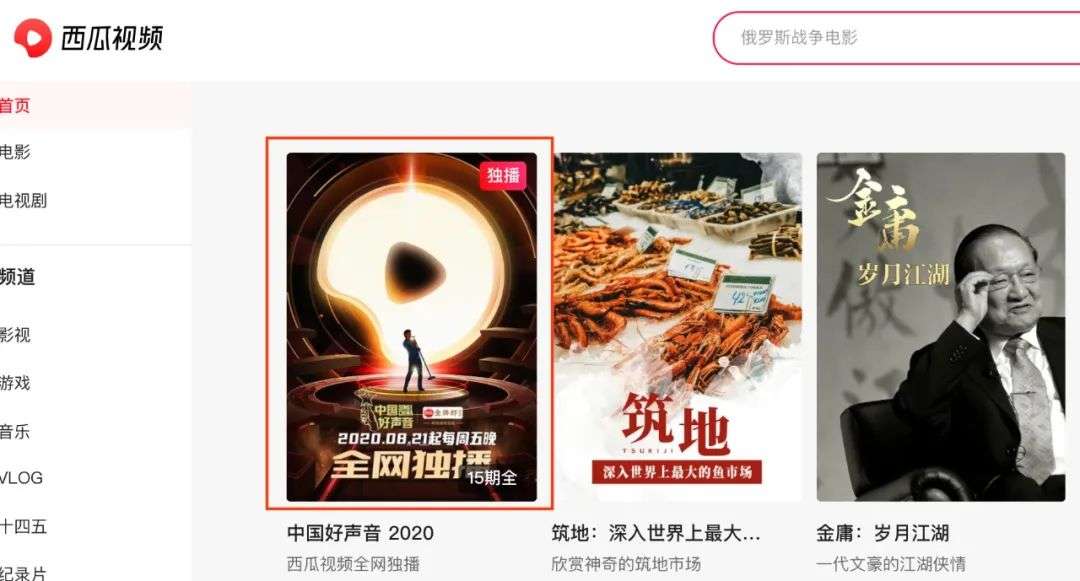This screenshot has height=581, width=1080.
Task: Tap the 金庸：岁月江湖 title link
Action: pyautogui.click(x=882, y=533)
